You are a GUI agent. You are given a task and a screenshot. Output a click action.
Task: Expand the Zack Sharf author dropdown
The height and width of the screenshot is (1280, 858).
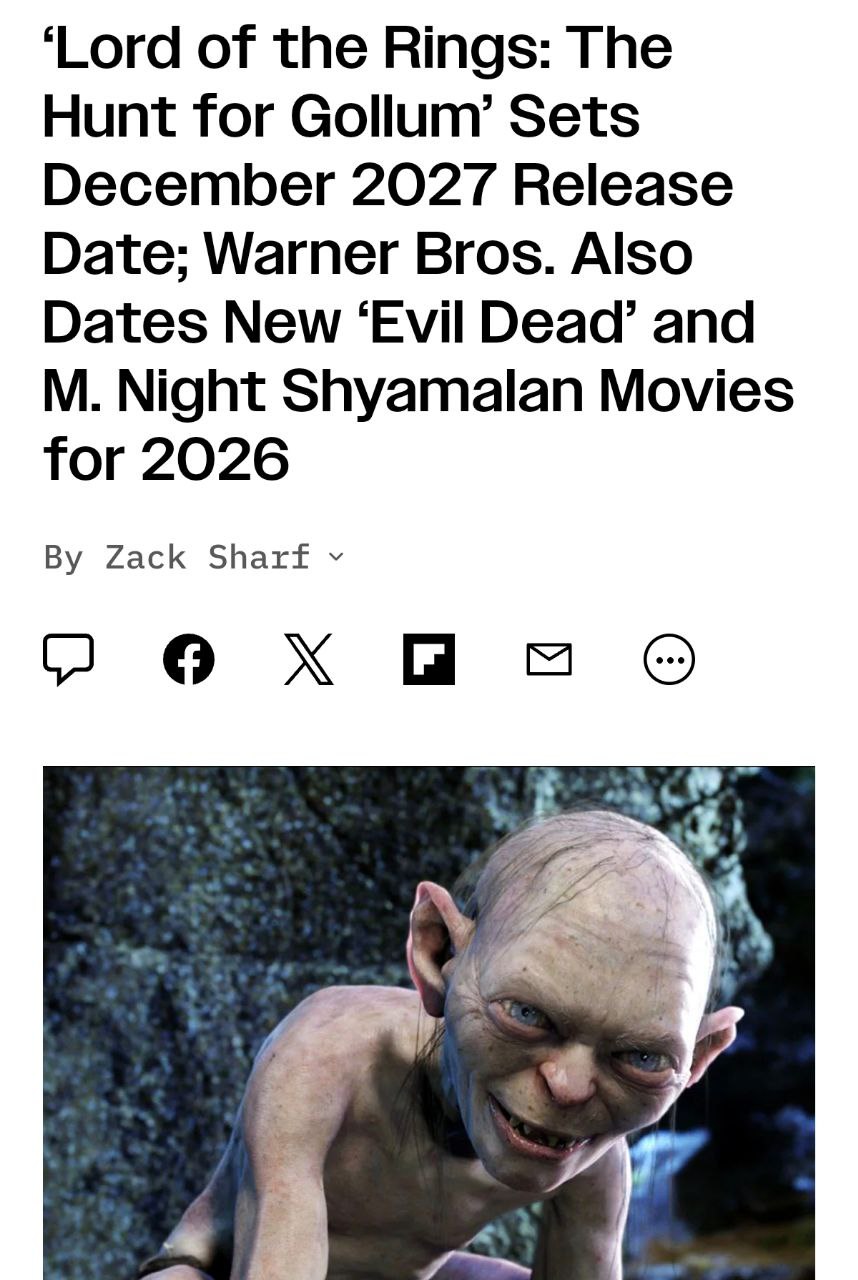coord(336,557)
